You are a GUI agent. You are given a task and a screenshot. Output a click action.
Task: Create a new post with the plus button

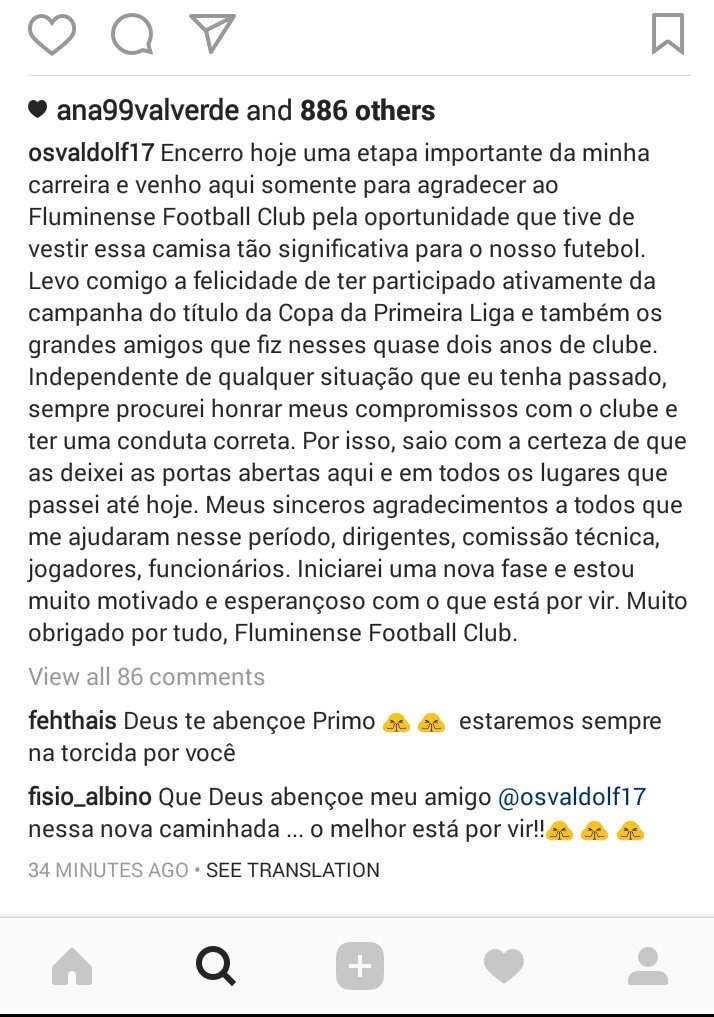pyautogui.click(x=359, y=966)
